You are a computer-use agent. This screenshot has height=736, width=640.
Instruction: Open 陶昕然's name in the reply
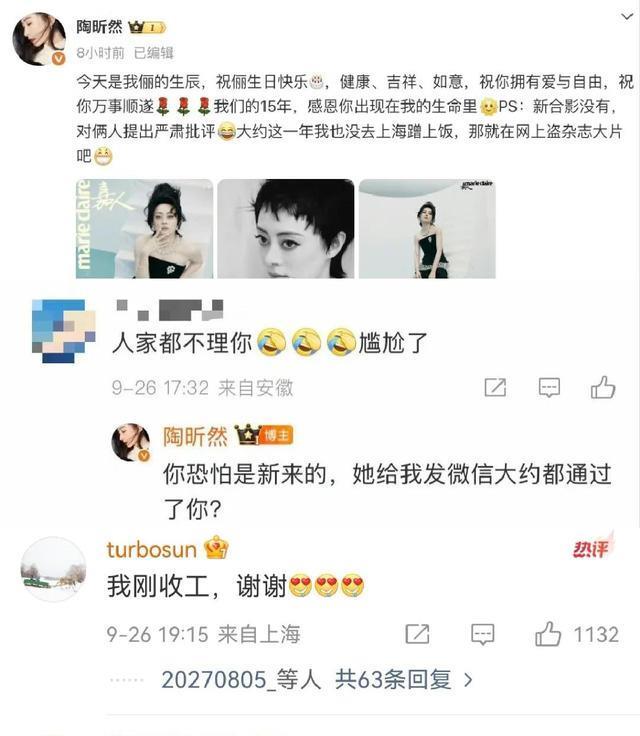click(x=198, y=437)
